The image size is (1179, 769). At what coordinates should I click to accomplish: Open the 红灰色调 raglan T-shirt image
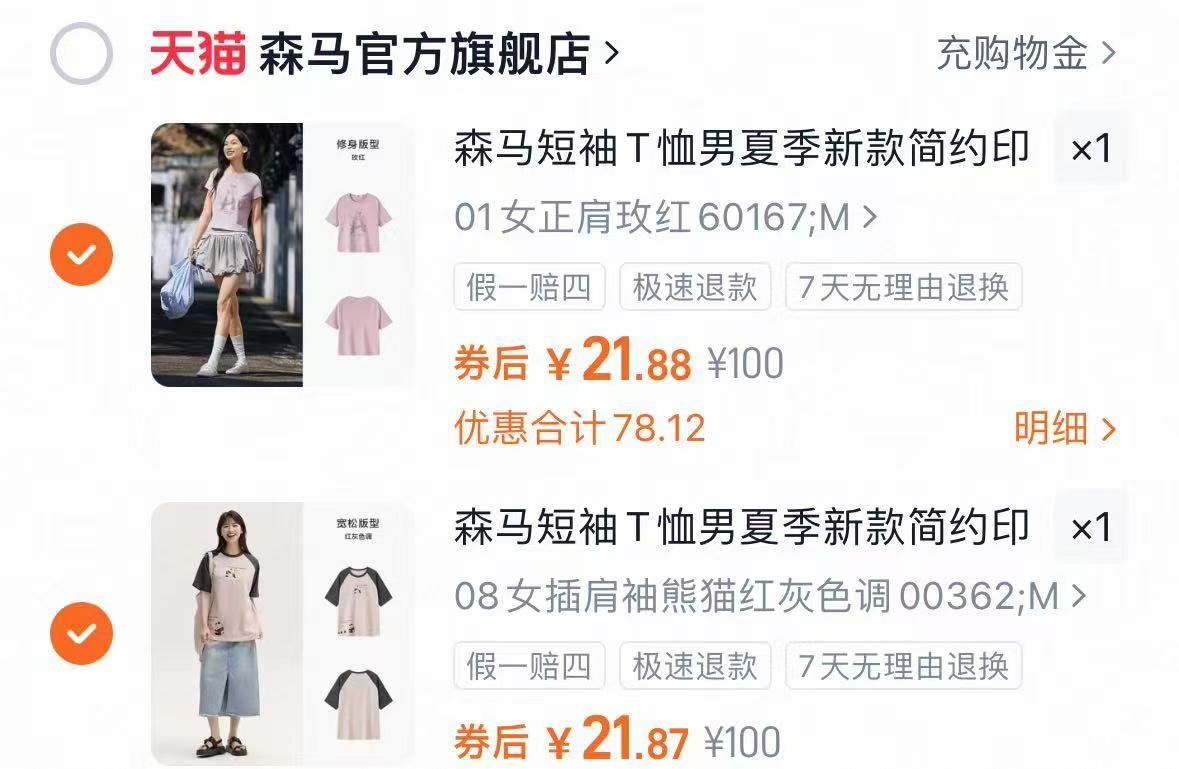coord(282,634)
